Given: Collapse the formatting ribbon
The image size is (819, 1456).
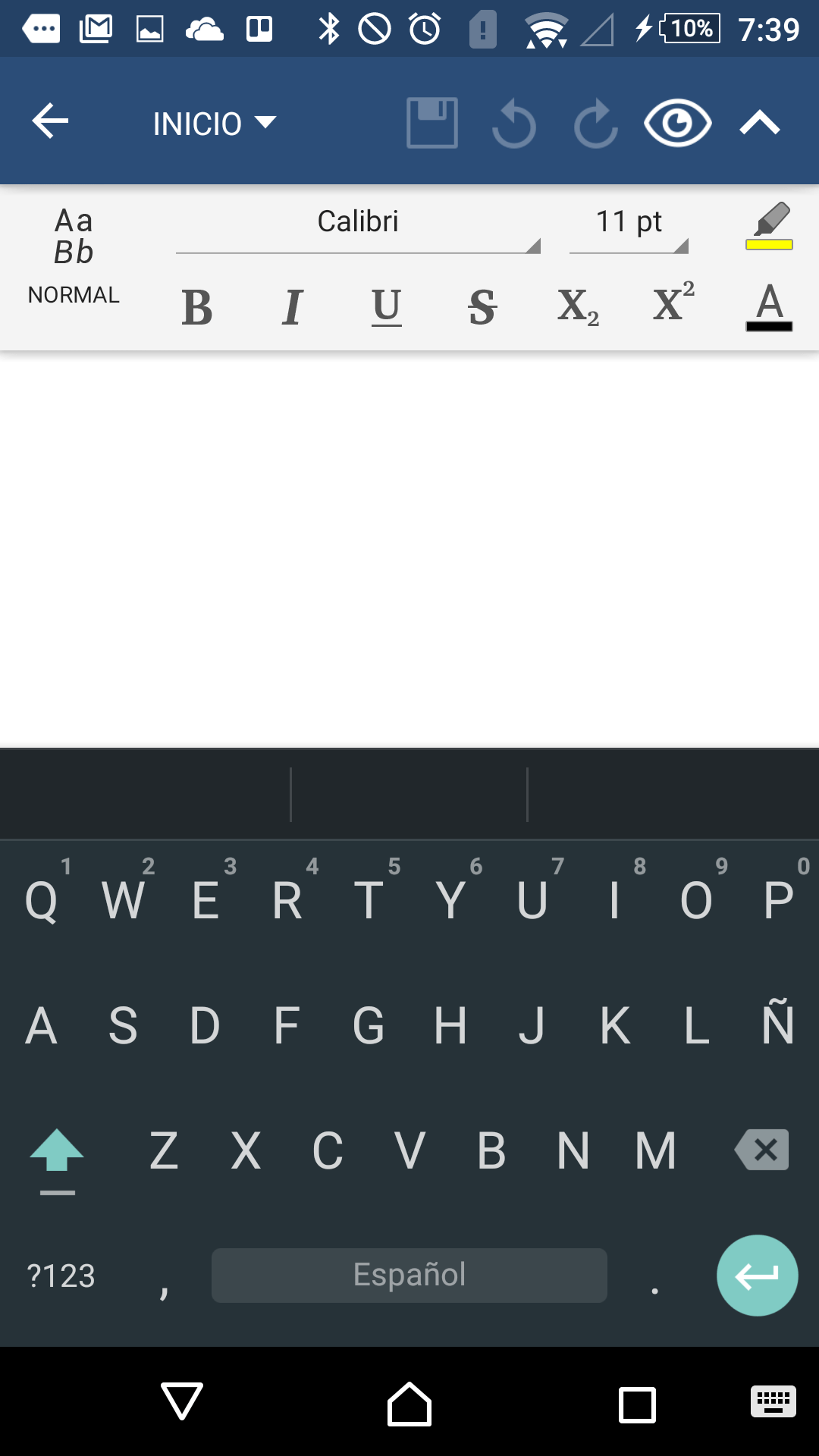Looking at the screenshot, I should coord(760,122).
